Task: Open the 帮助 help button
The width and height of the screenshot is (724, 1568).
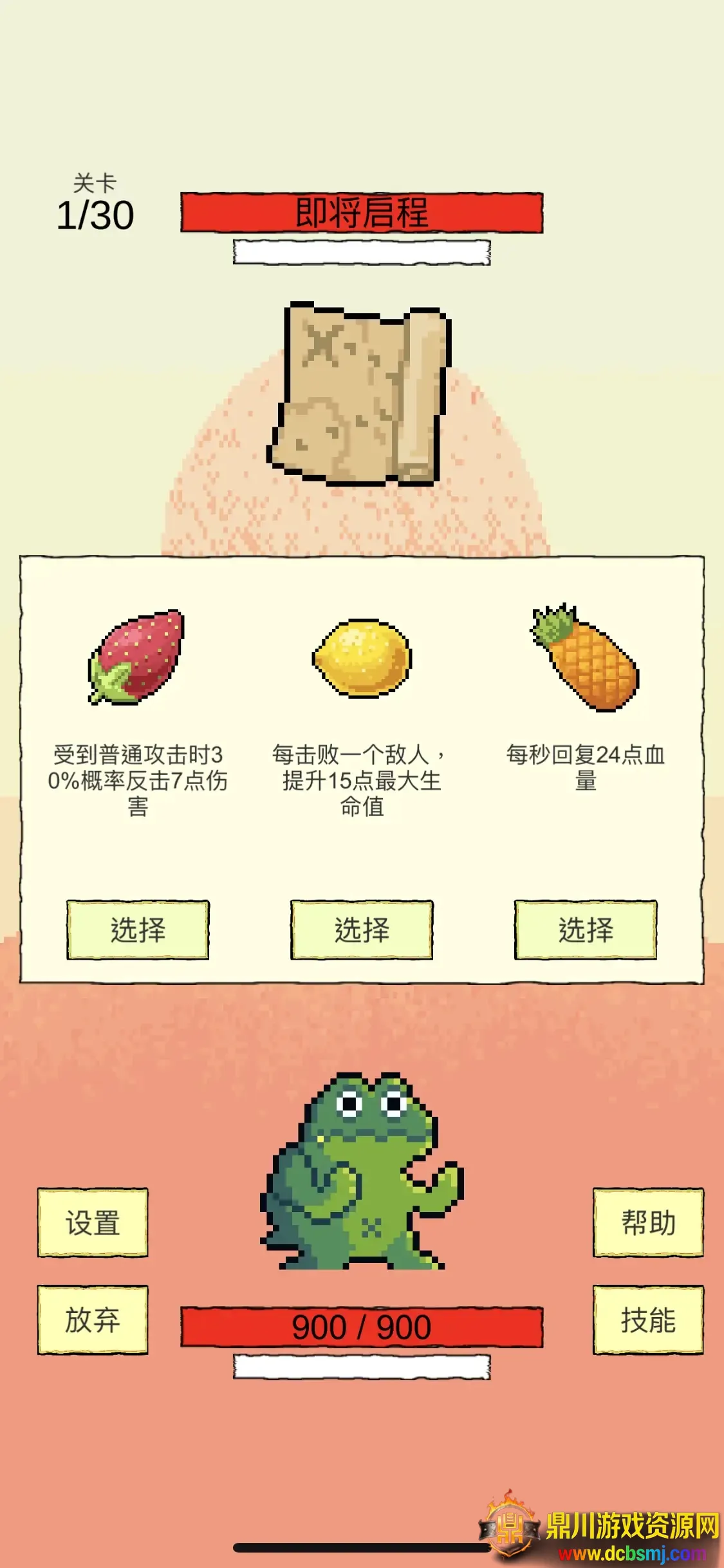Action: point(647,1222)
